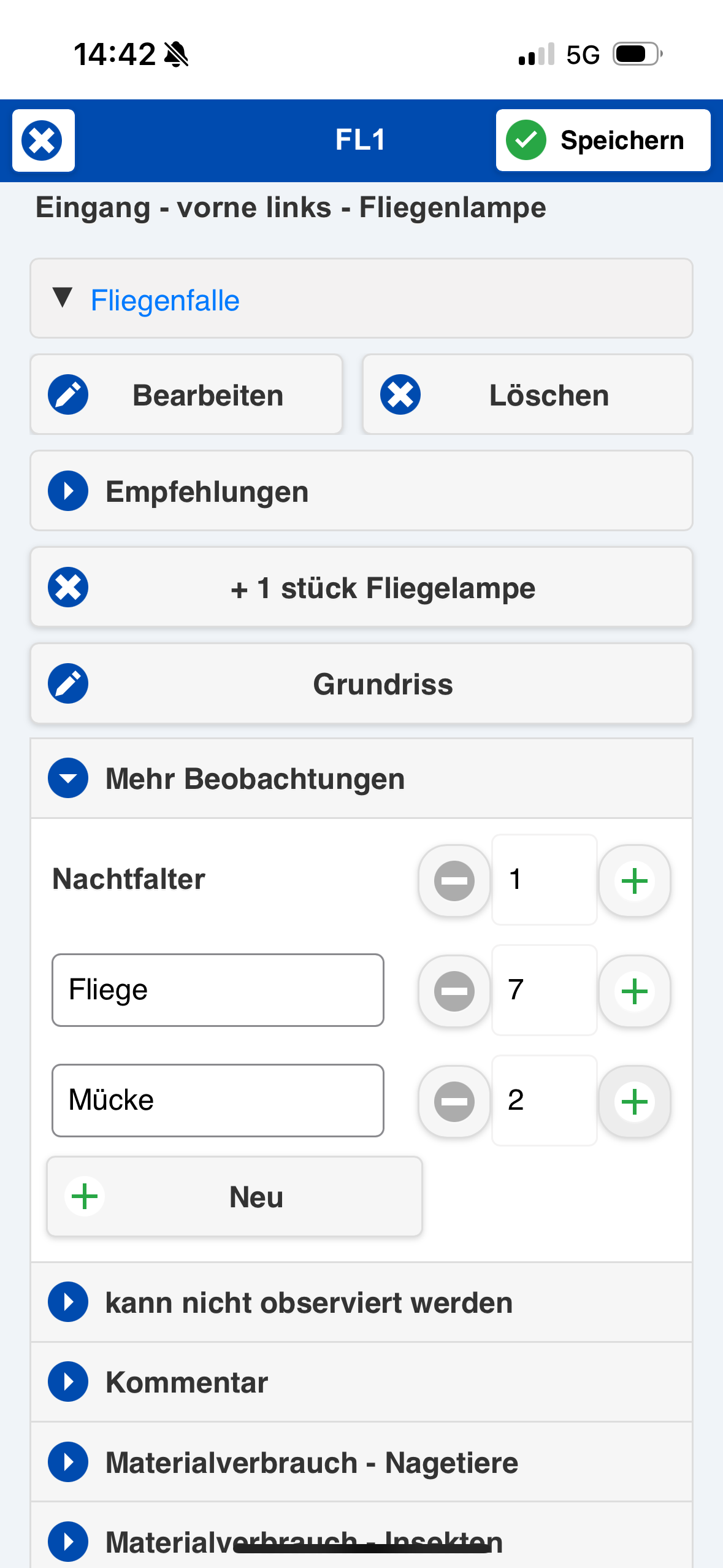Open Materialverbrauch - Insekten
This screenshot has width=723, height=1568.
click(x=67, y=1541)
